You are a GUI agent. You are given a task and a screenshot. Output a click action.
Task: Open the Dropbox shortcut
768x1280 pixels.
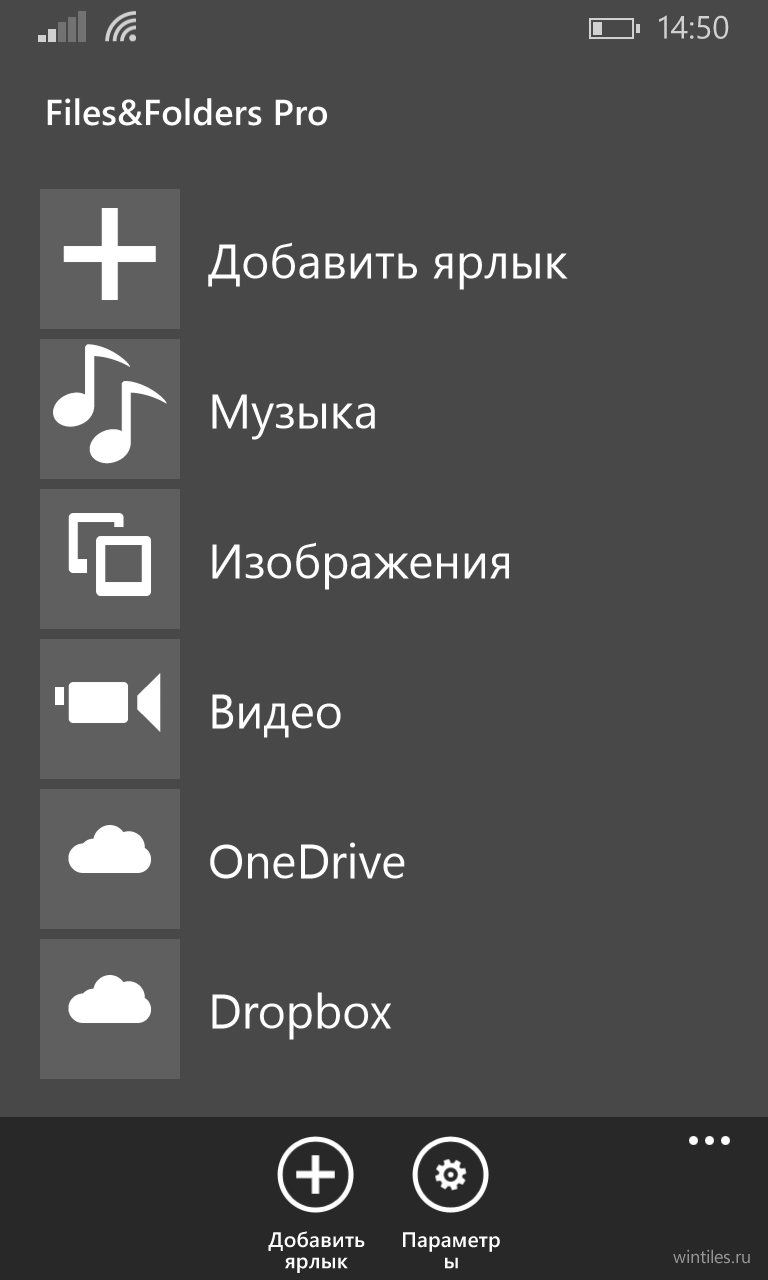tap(384, 1009)
